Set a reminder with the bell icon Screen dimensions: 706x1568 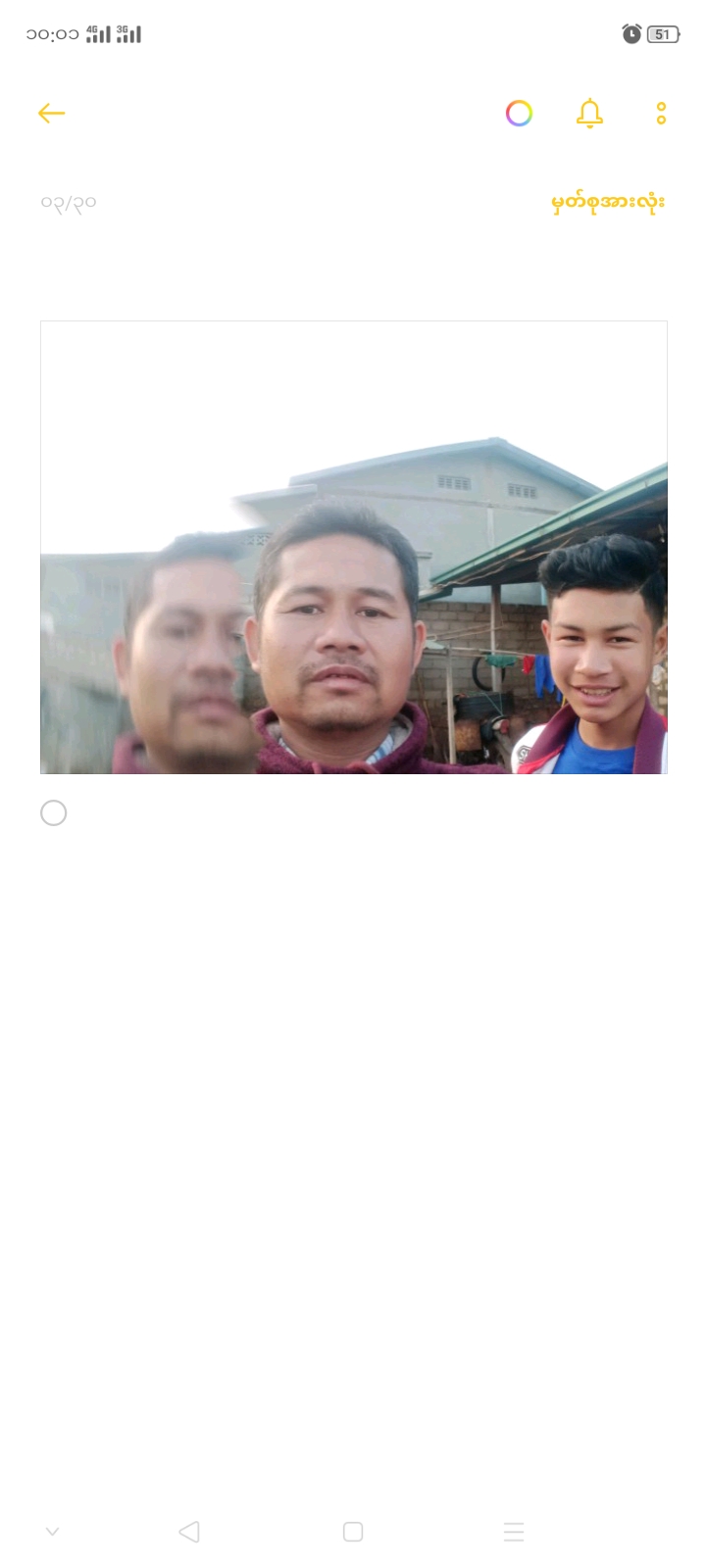(x=589, y=114)
